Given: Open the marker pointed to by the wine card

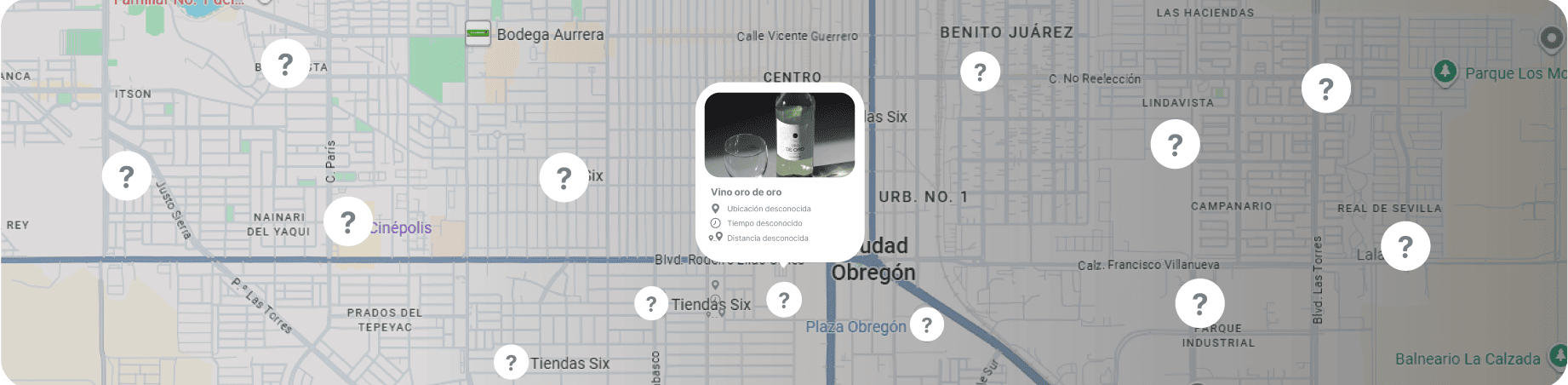Looking at the screenshot, I should point(784,299).
